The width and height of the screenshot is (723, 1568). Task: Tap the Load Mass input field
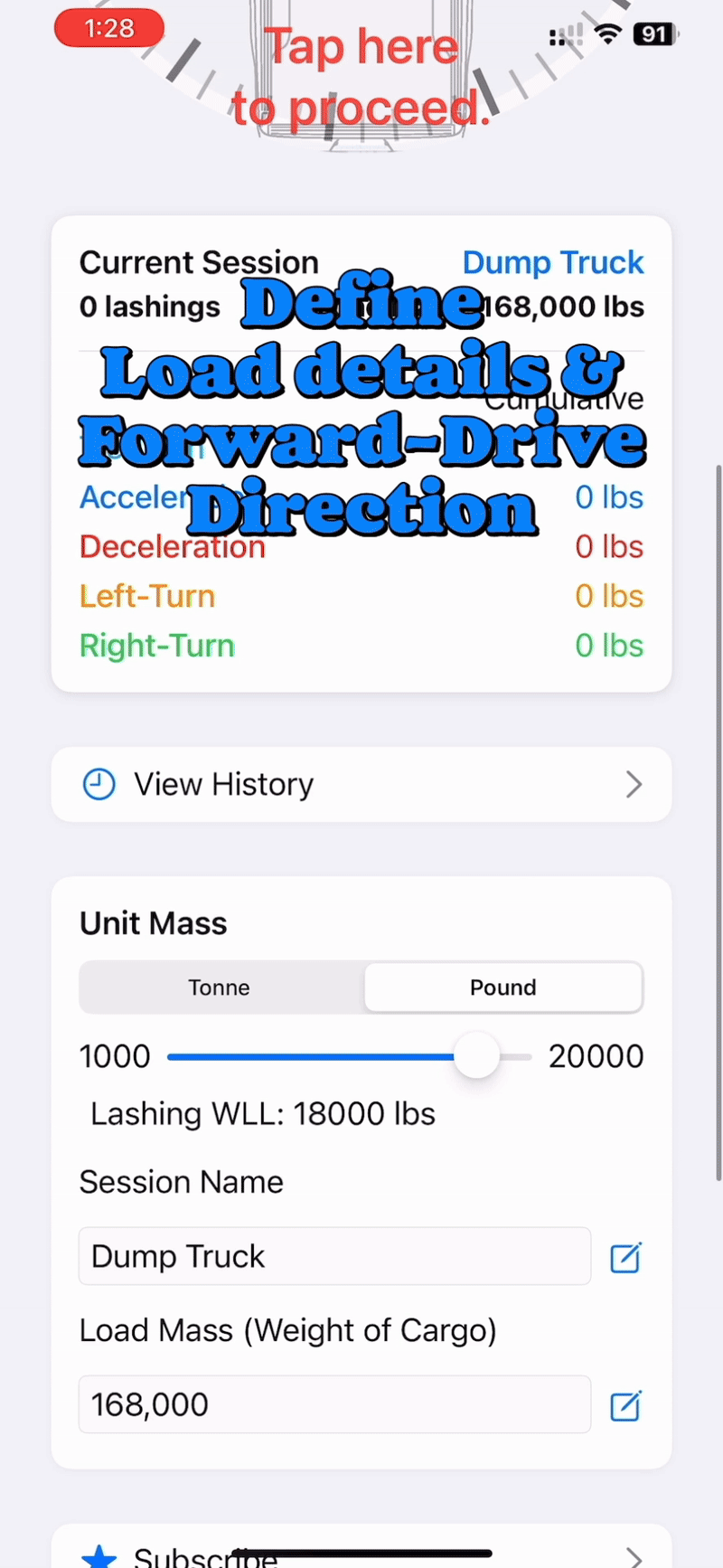click(x=334, y=1404)
